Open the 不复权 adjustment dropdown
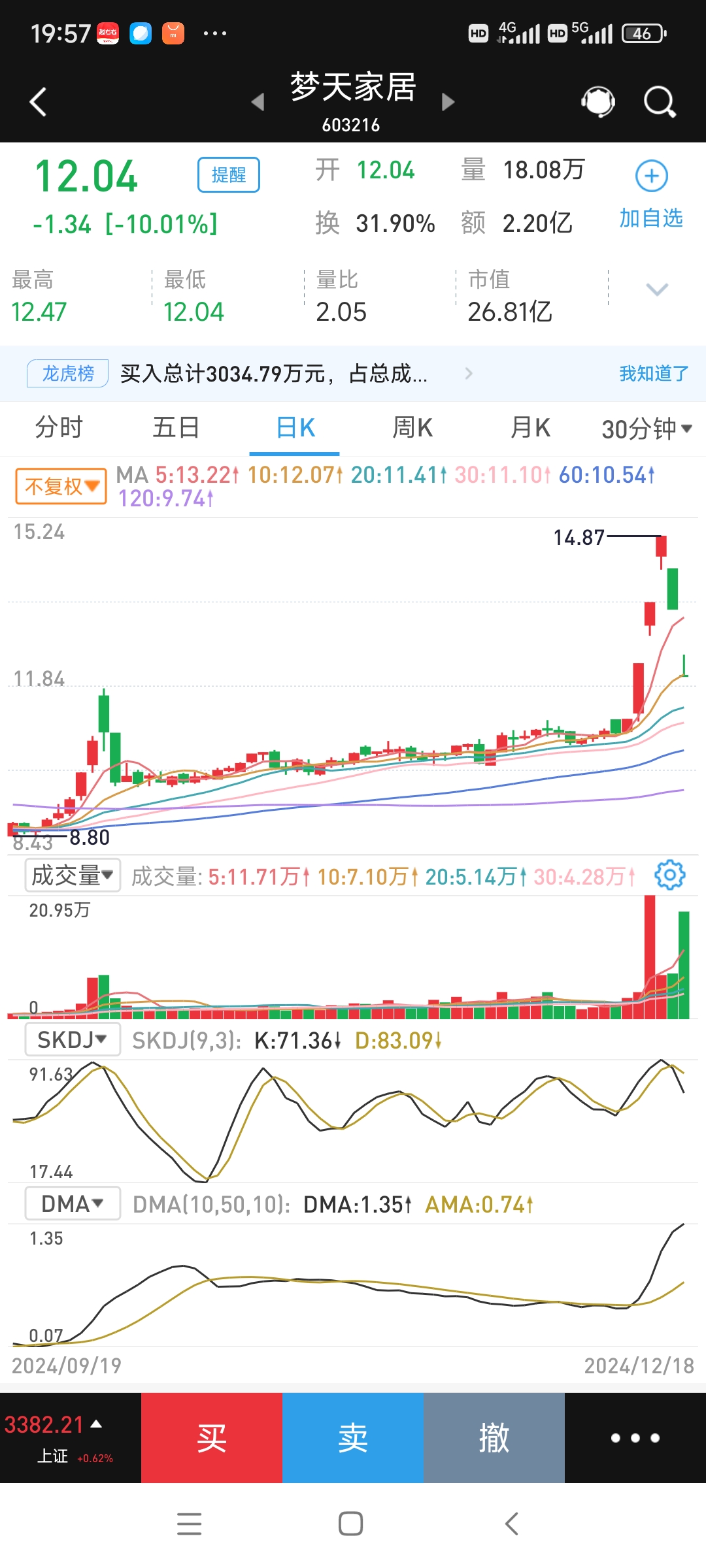The height and width of the screenshot is (1568, 706). point(60,486)
